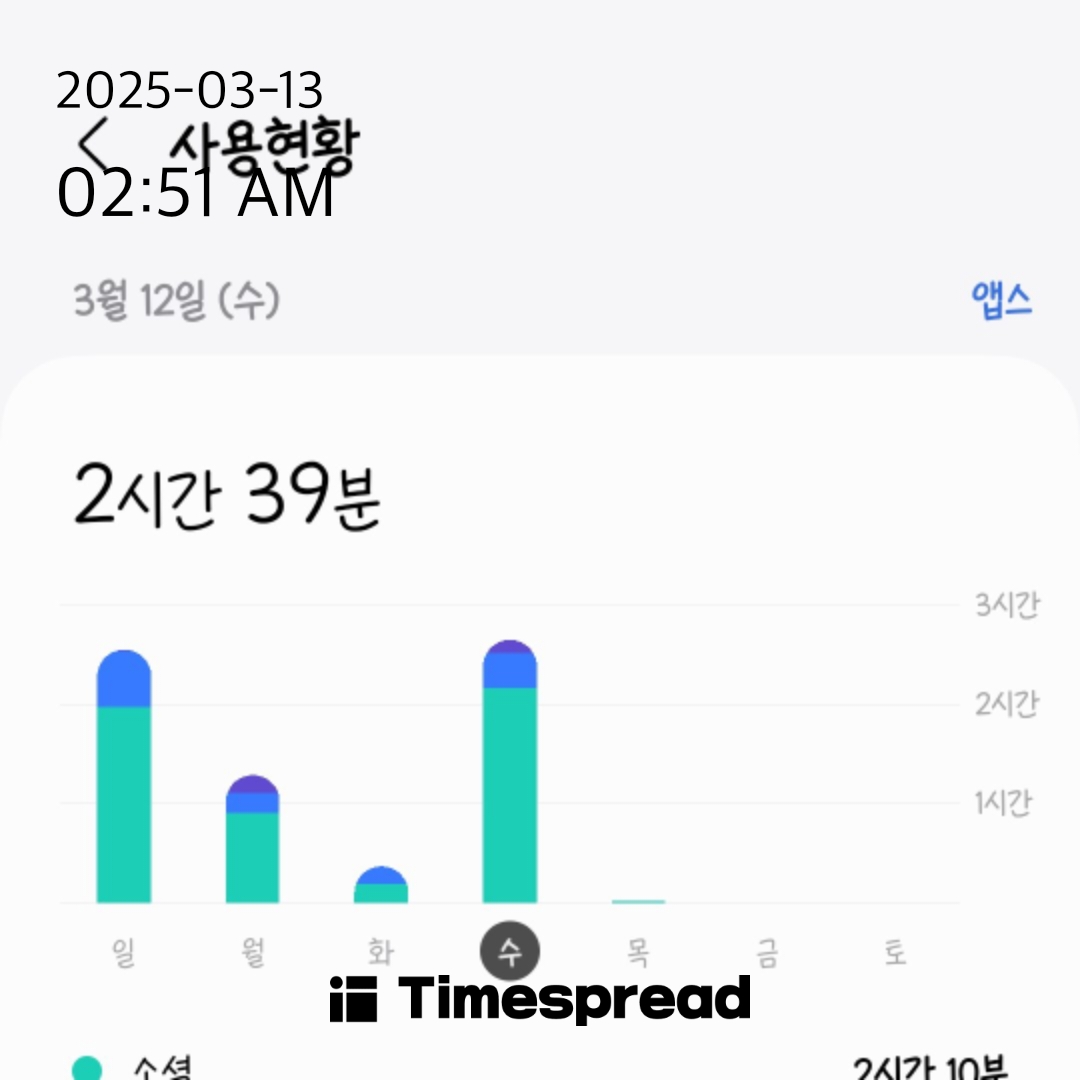This screenshot has height=1080, width=1080.
Task: Go back from the 사용현황 screen
Action: 97,146
